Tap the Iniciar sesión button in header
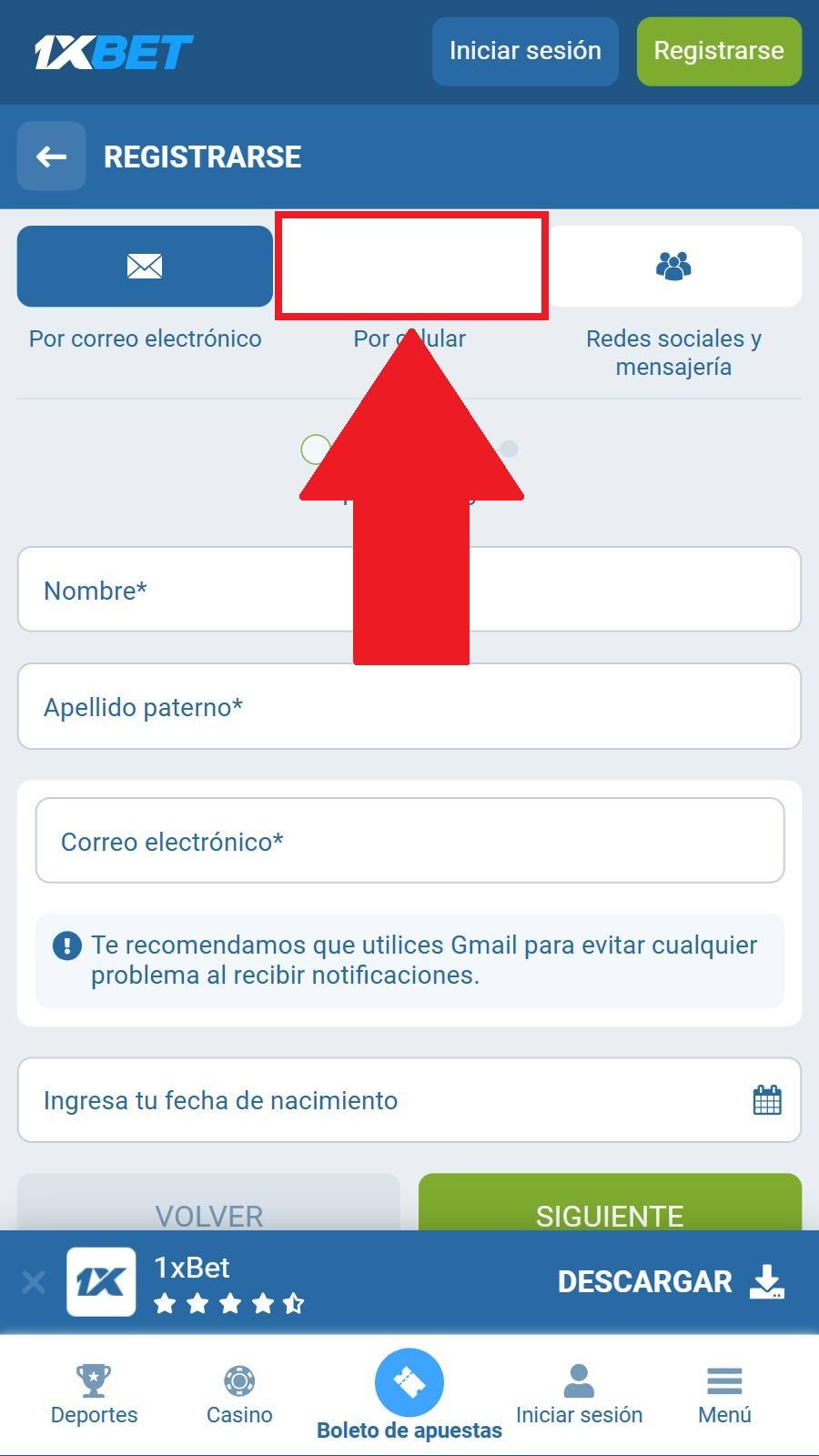Screen dimensions: 819x1456 point(525,51)
